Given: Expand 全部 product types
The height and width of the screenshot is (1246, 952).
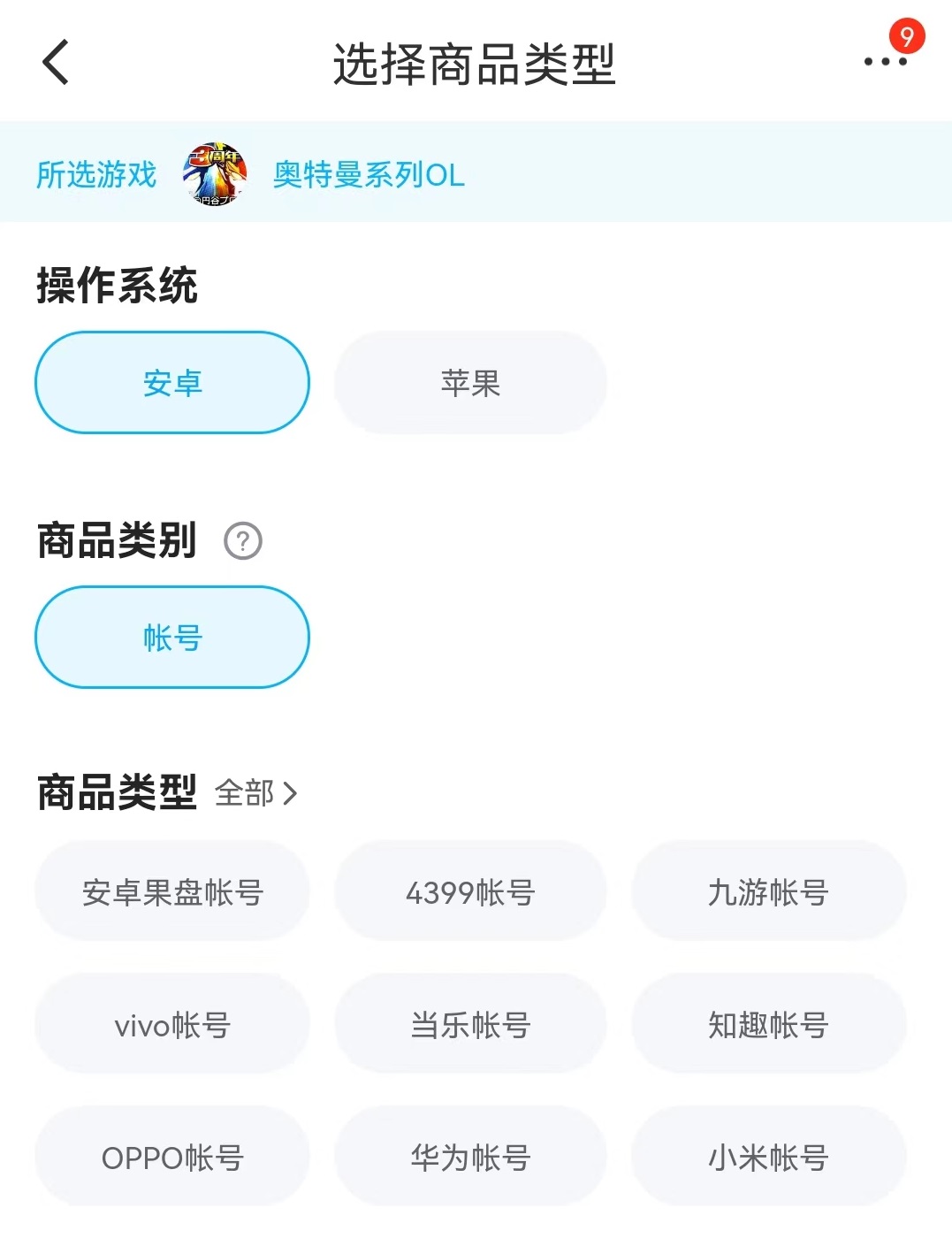Looking at the screenshot, I should coord(256,793).
